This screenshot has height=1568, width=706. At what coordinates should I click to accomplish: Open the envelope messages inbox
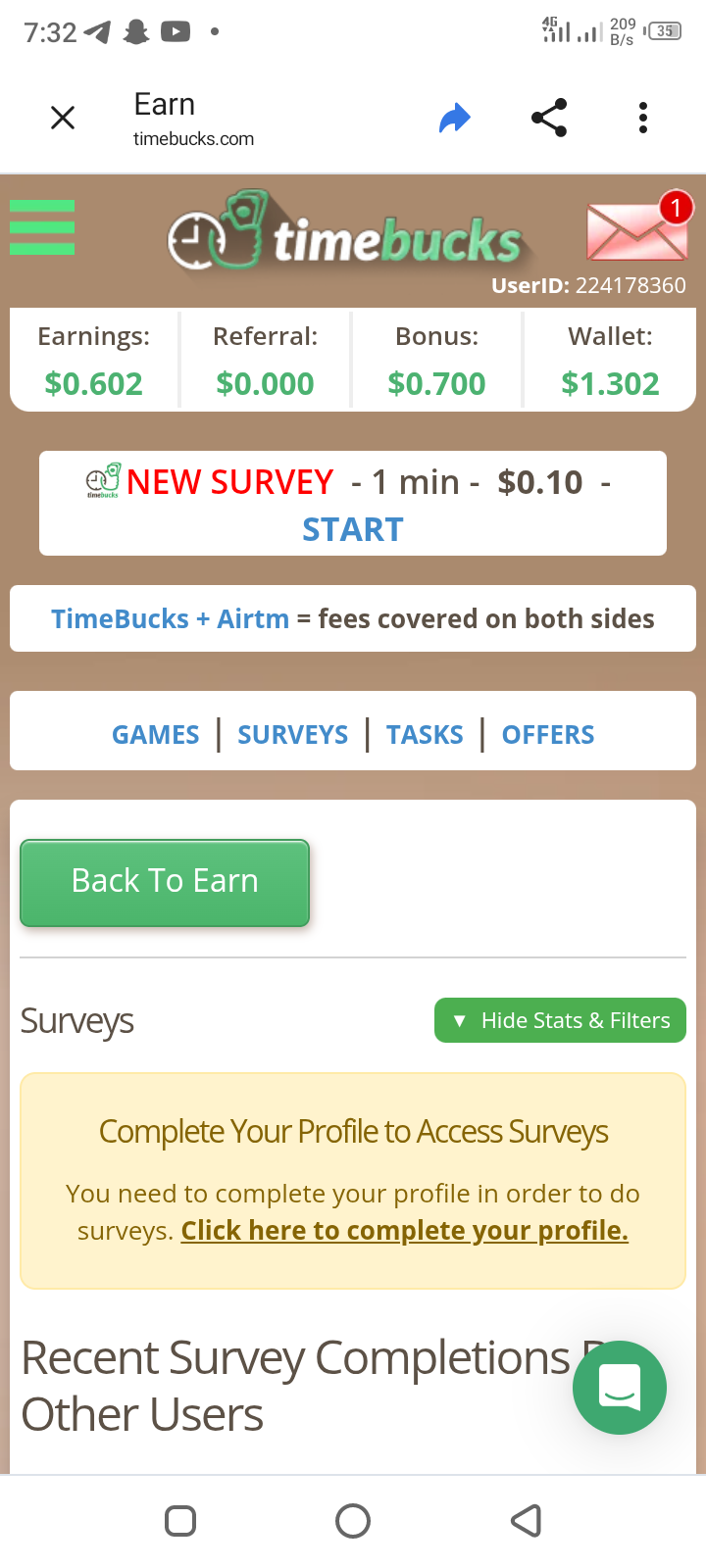click(x=635, y=231)
